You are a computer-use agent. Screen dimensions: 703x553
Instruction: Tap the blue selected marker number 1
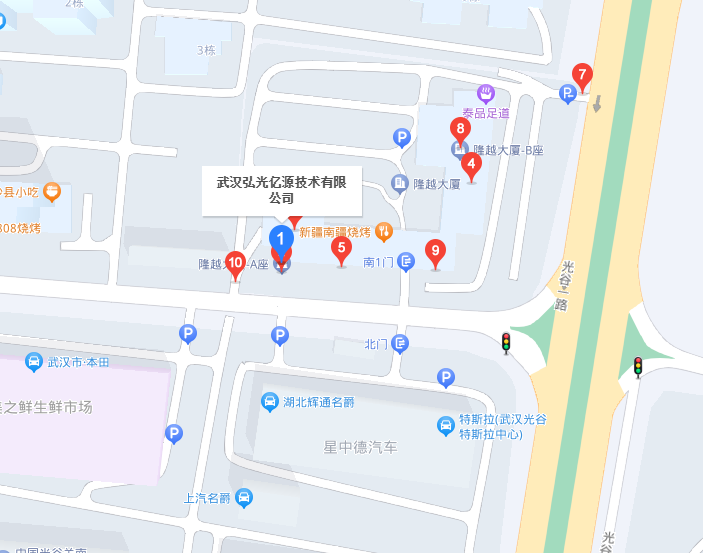[x=282, y=240]
